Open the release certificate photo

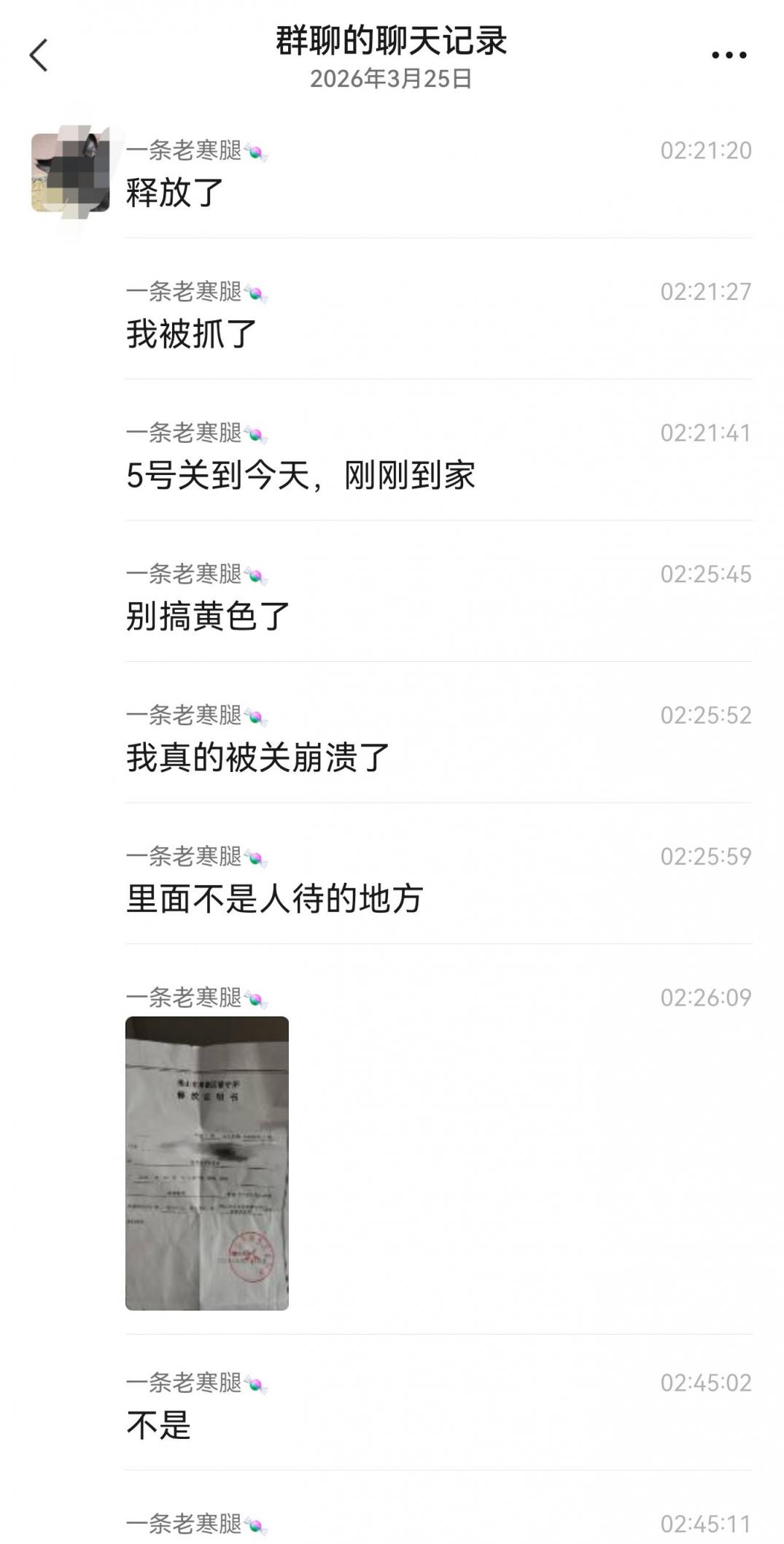tap(207, 1162)
